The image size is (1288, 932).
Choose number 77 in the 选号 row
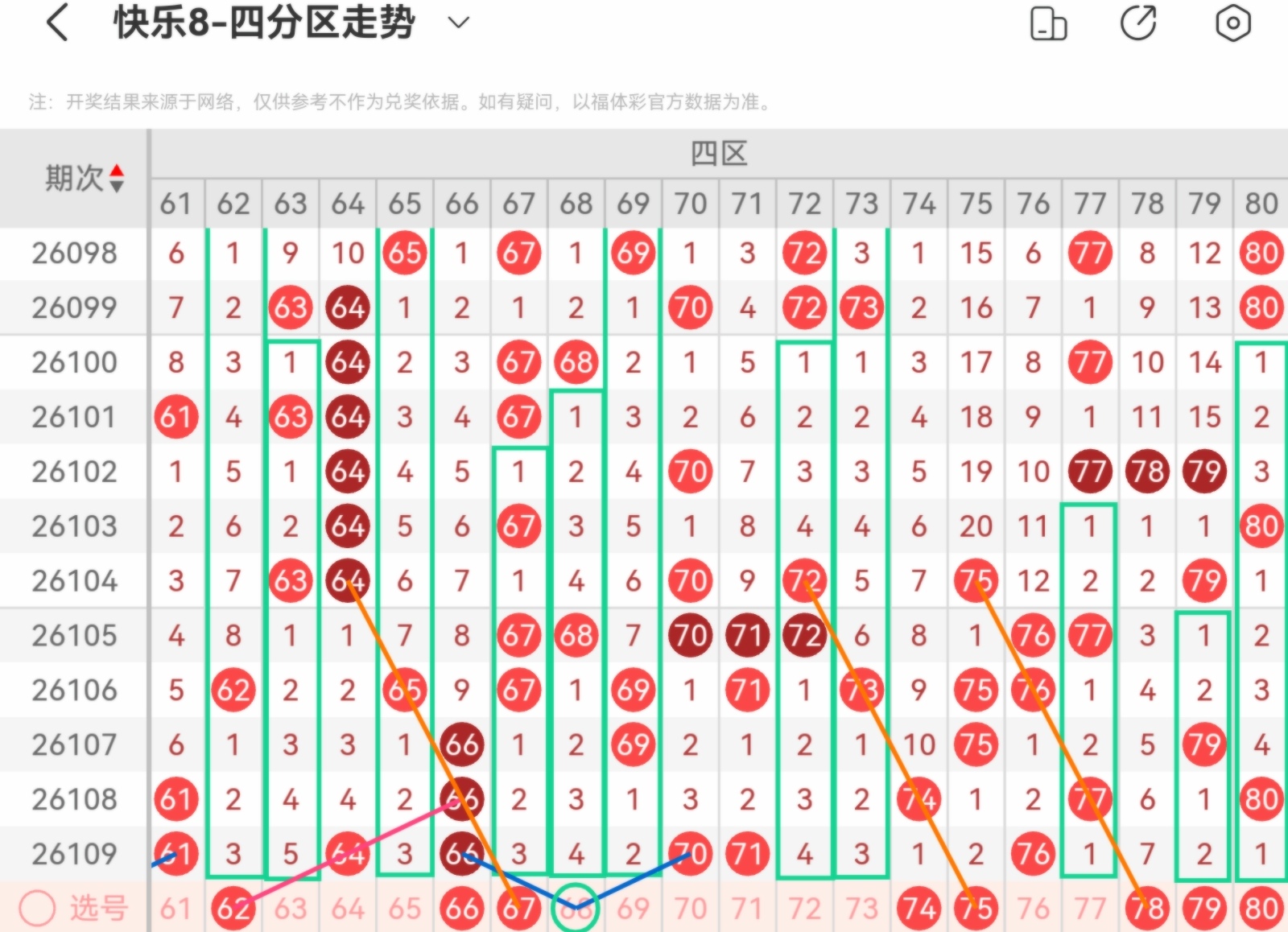1090,909
